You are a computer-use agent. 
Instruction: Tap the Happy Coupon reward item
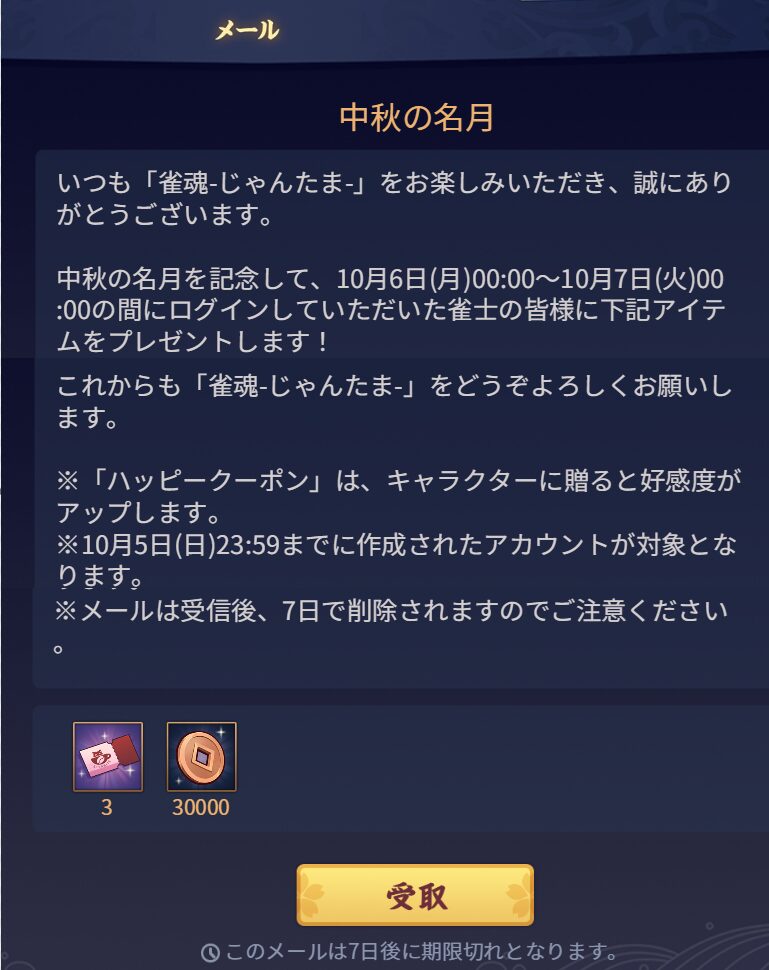pos(107,757)
